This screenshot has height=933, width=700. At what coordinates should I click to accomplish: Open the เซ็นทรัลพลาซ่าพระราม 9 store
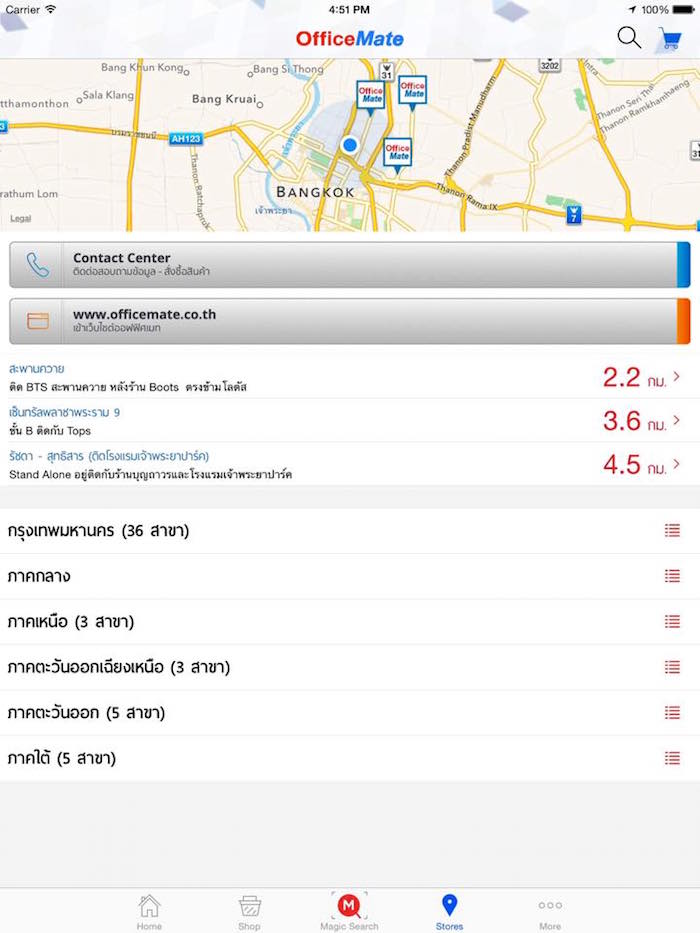tap(349, 421)
